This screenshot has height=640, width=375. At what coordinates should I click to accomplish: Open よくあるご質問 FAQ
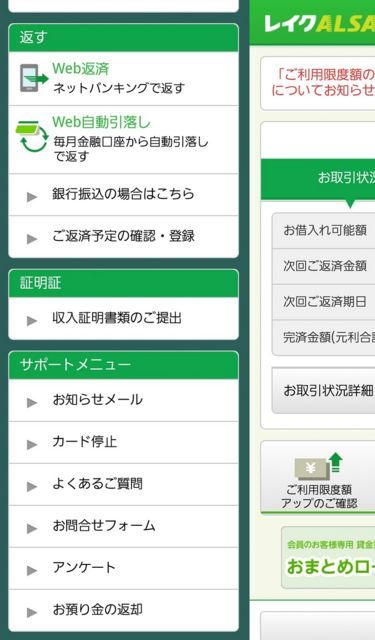(123, 484)
